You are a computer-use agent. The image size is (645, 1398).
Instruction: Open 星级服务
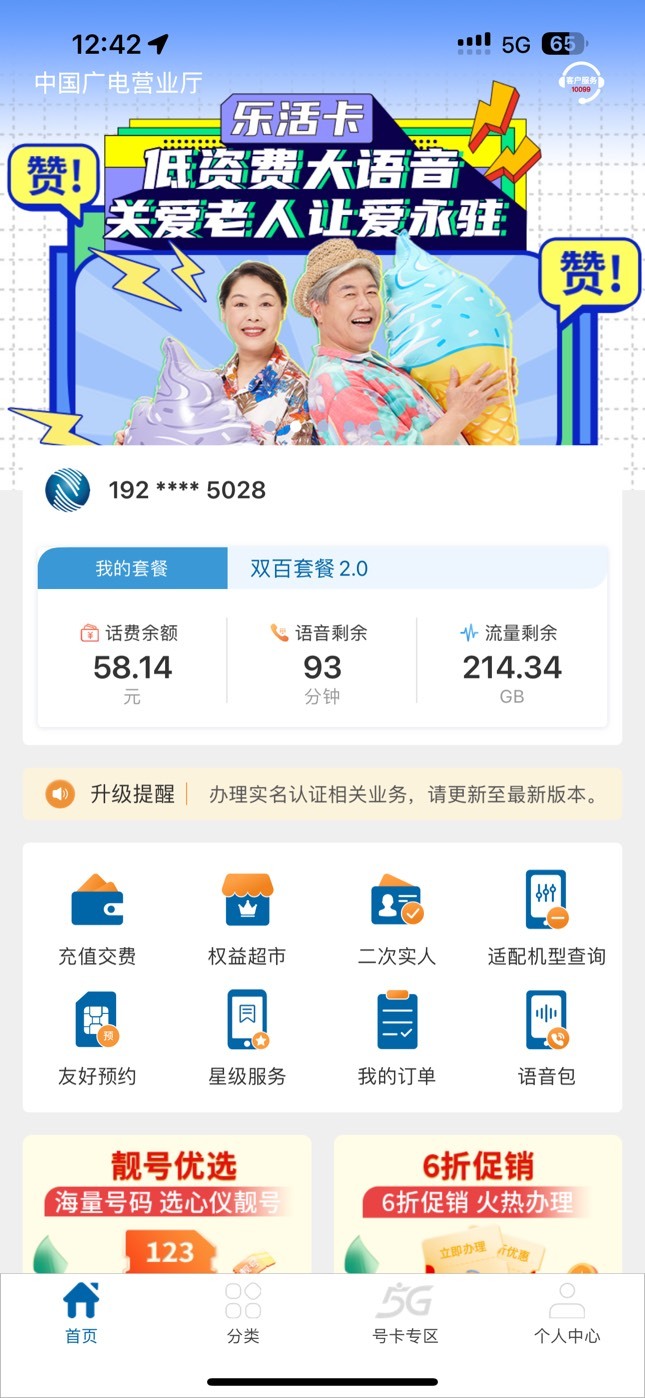click(x=247, y=1038)
